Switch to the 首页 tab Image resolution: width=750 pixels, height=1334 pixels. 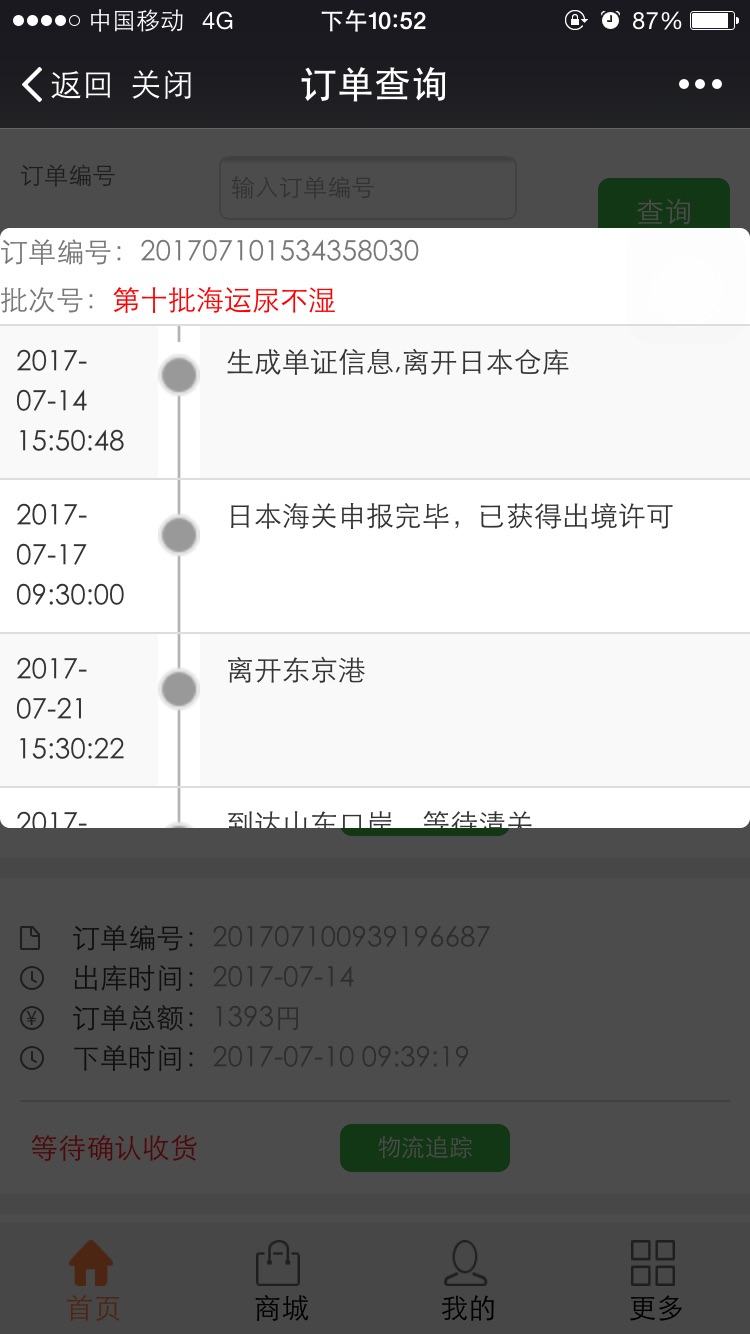coord(93,1280)
